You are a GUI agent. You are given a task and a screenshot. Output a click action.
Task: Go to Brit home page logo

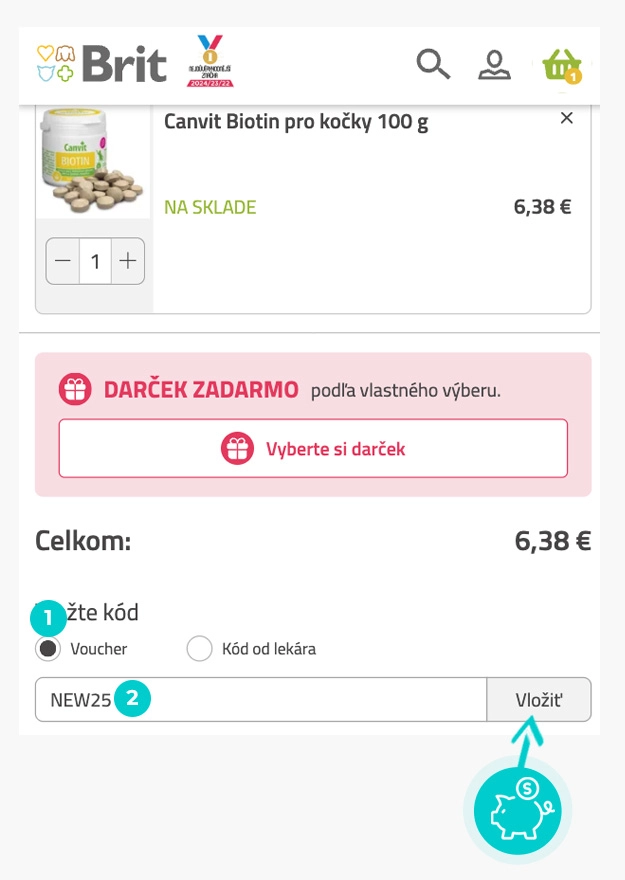(101, 64)
